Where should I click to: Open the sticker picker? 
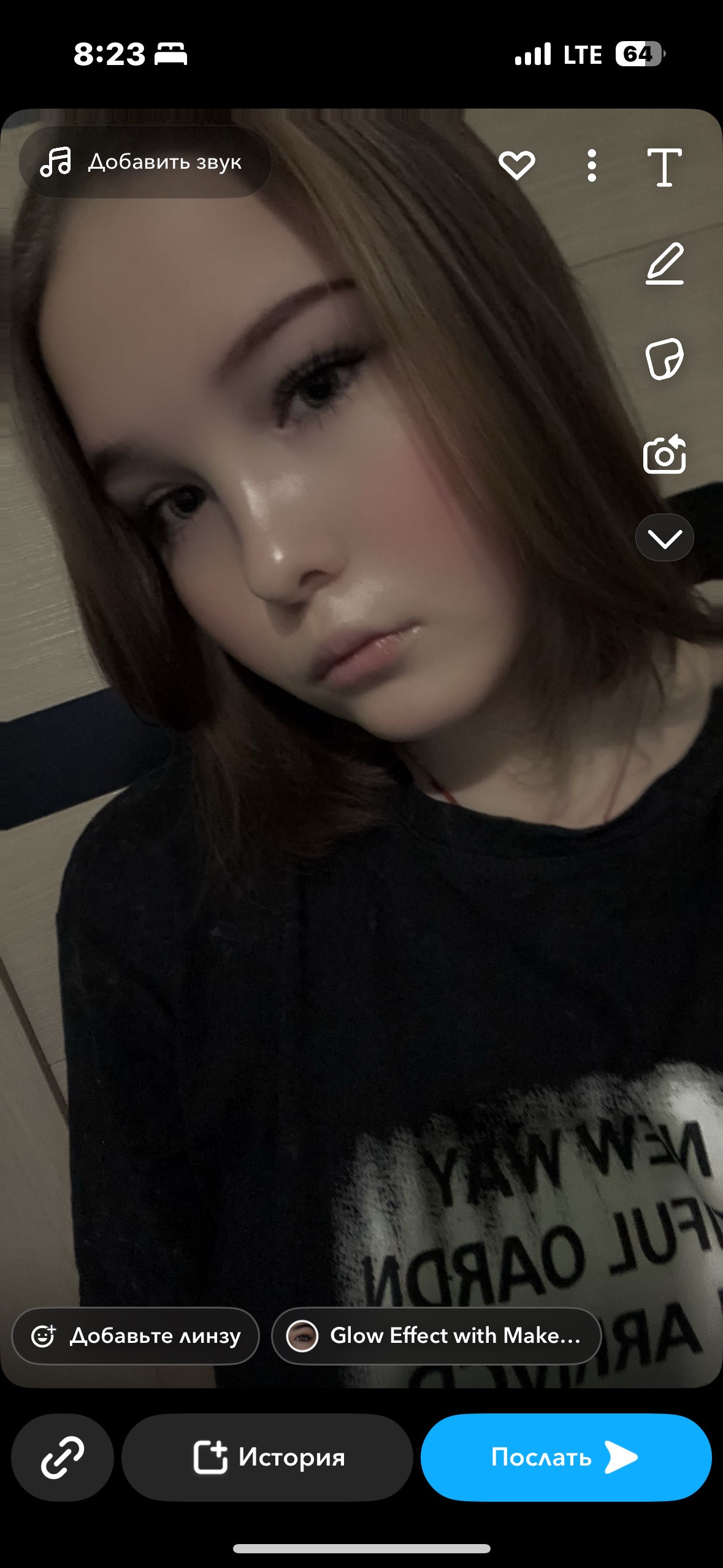click(664, 358)
